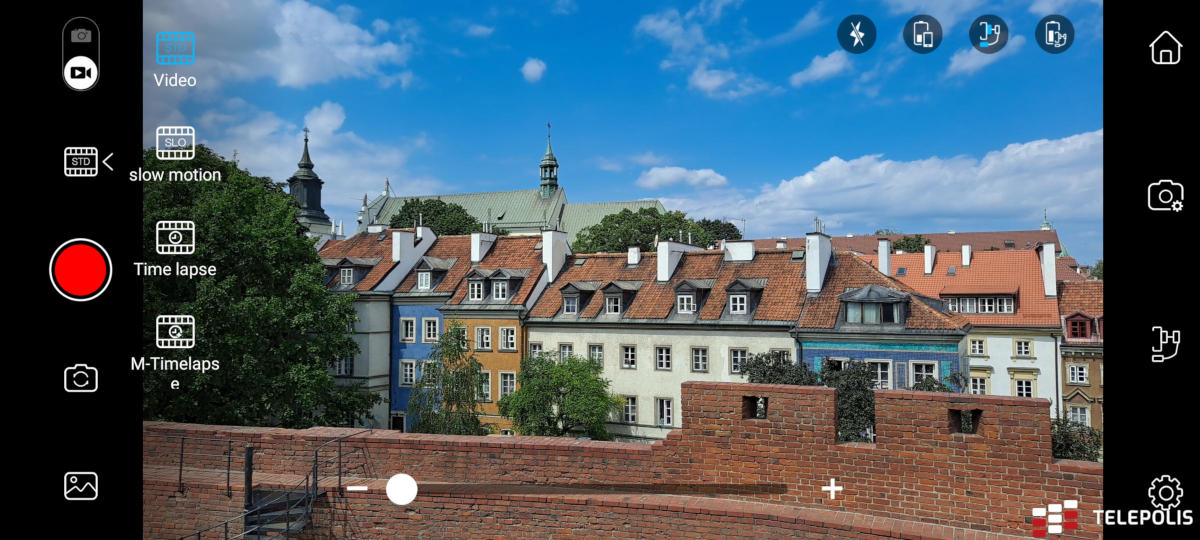Open gimbal settings

click(1165, 343)
